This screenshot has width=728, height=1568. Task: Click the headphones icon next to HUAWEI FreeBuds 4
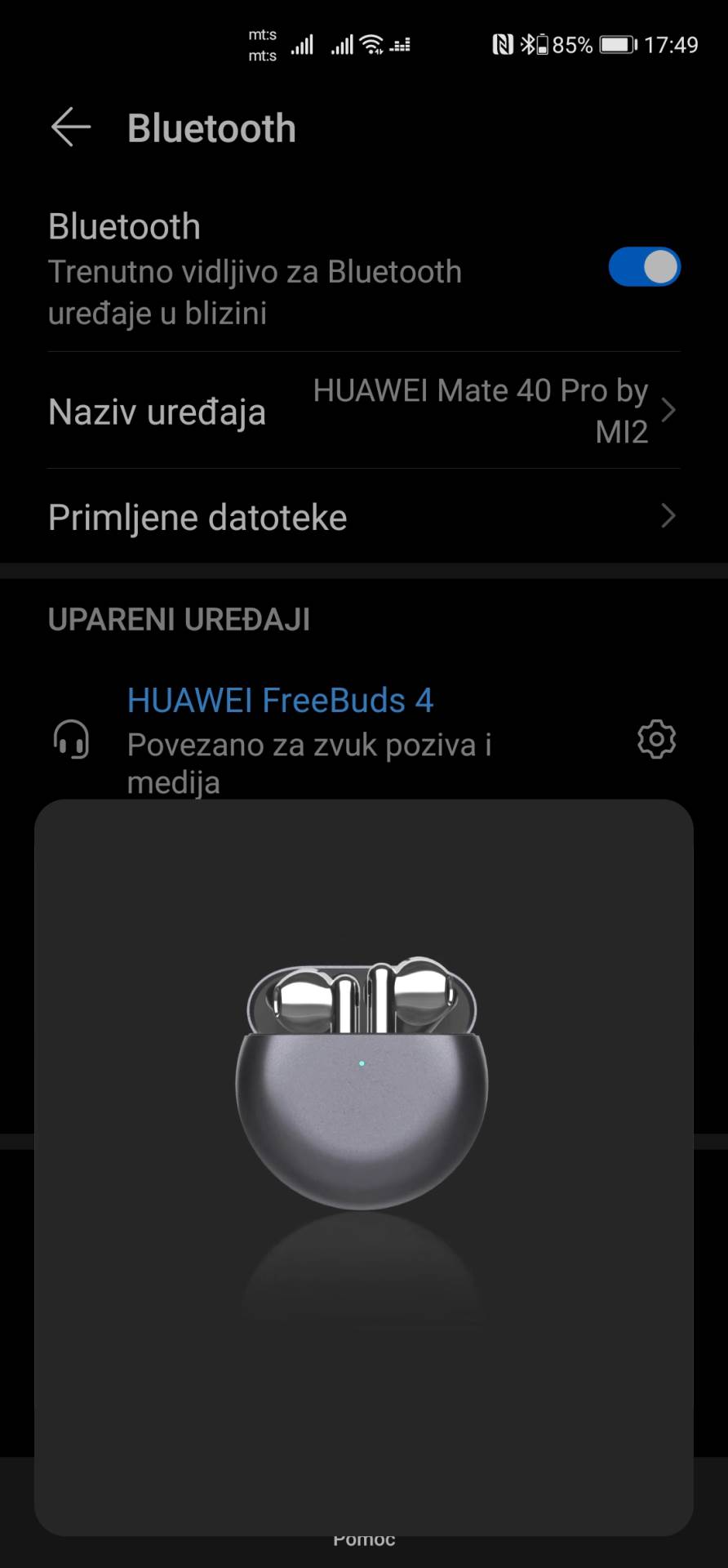click(x=71, y=739)
